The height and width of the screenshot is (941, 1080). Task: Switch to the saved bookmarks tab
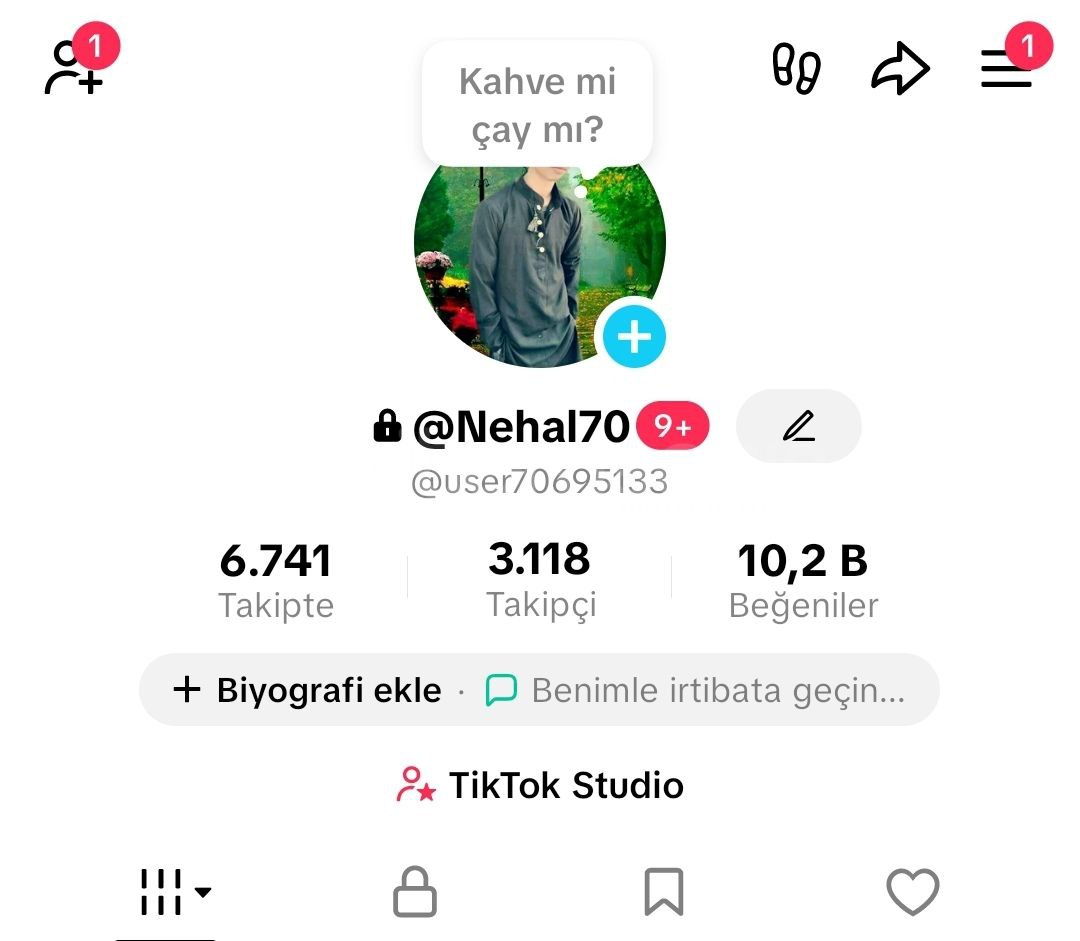pyautogui.click(x=664, y=891)
